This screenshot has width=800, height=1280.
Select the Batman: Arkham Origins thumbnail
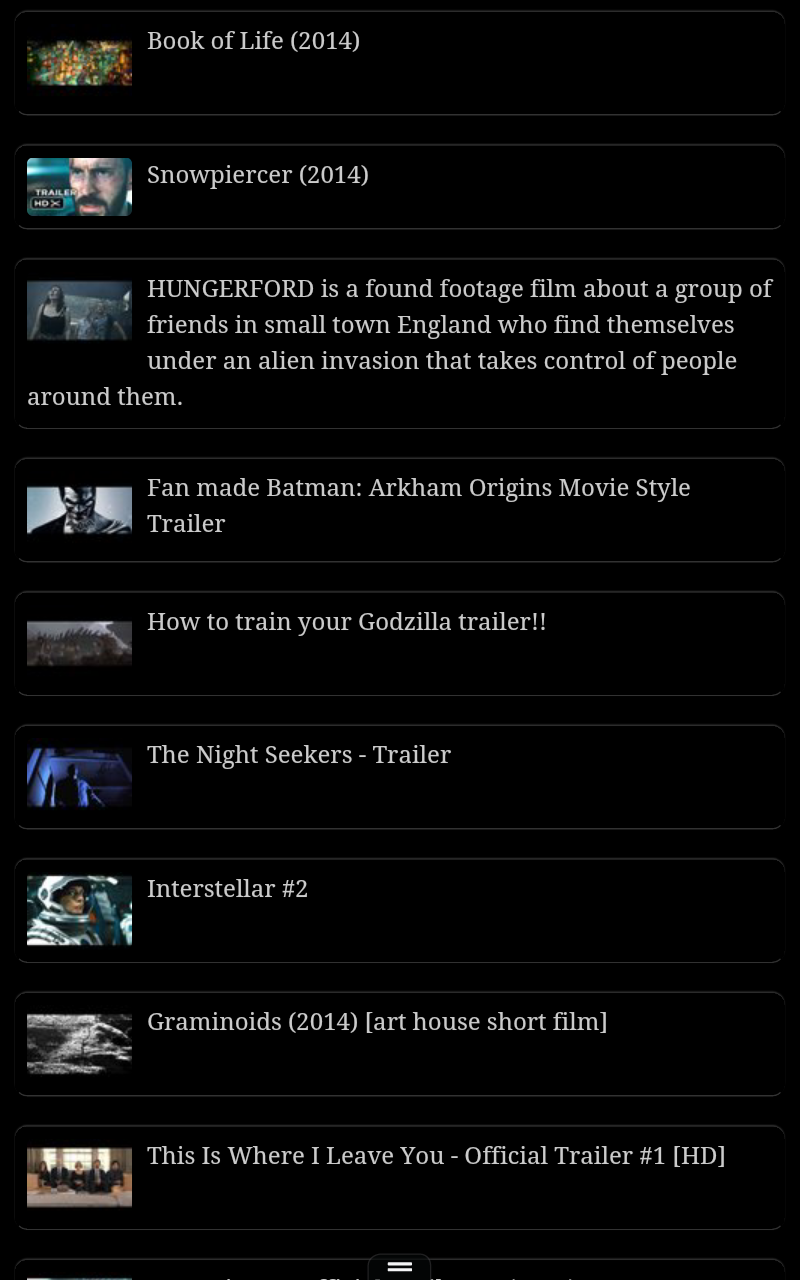(79, 509)
